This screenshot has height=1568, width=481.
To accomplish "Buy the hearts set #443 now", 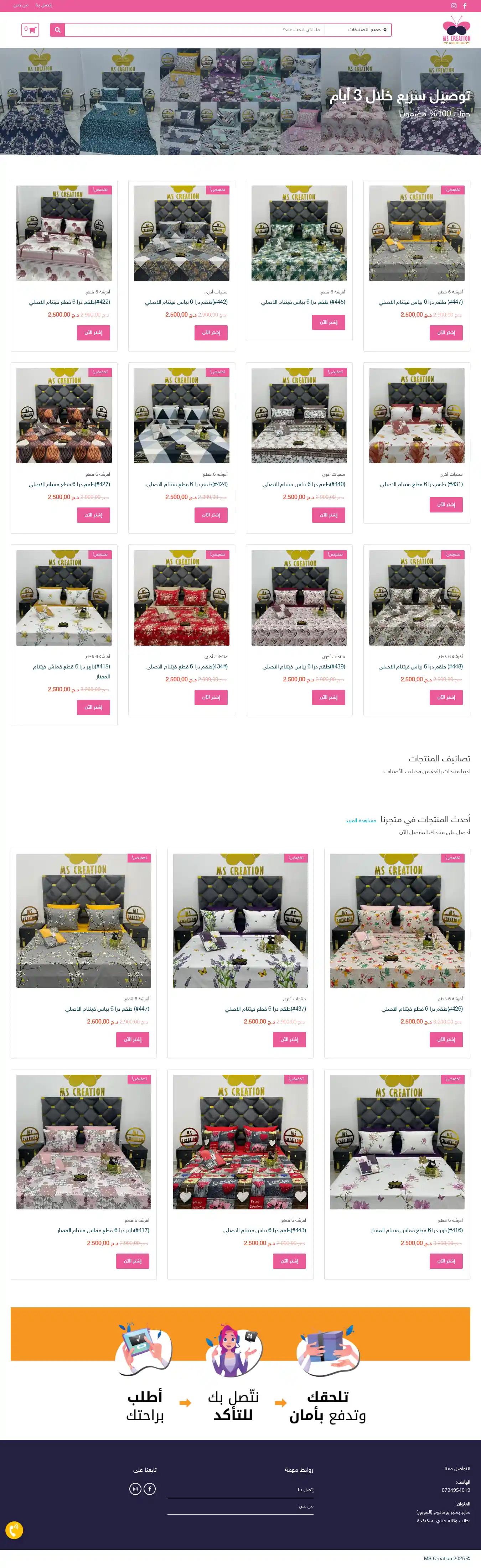I will coord(289,1261).
